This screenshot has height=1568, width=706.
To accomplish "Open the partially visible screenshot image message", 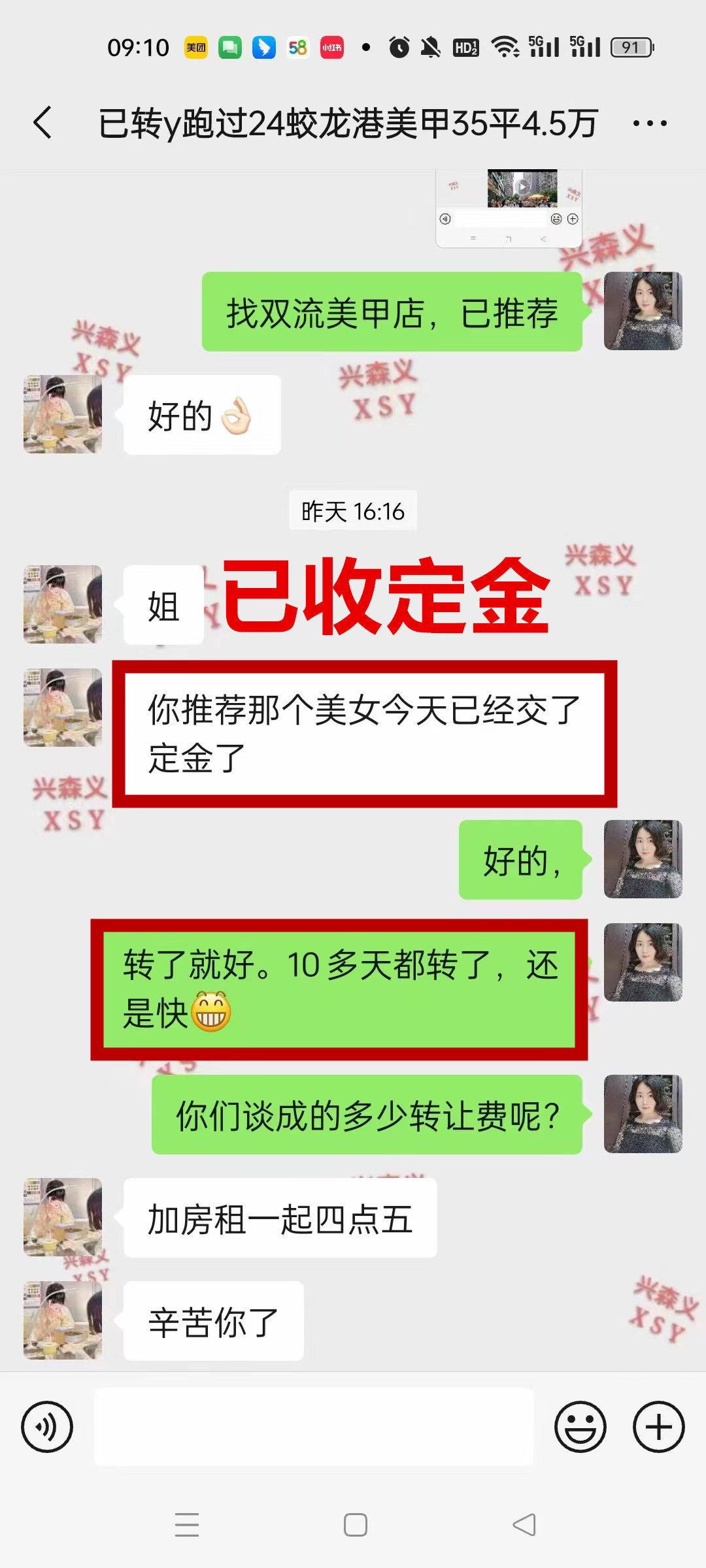I will click(x=509, y=208).
